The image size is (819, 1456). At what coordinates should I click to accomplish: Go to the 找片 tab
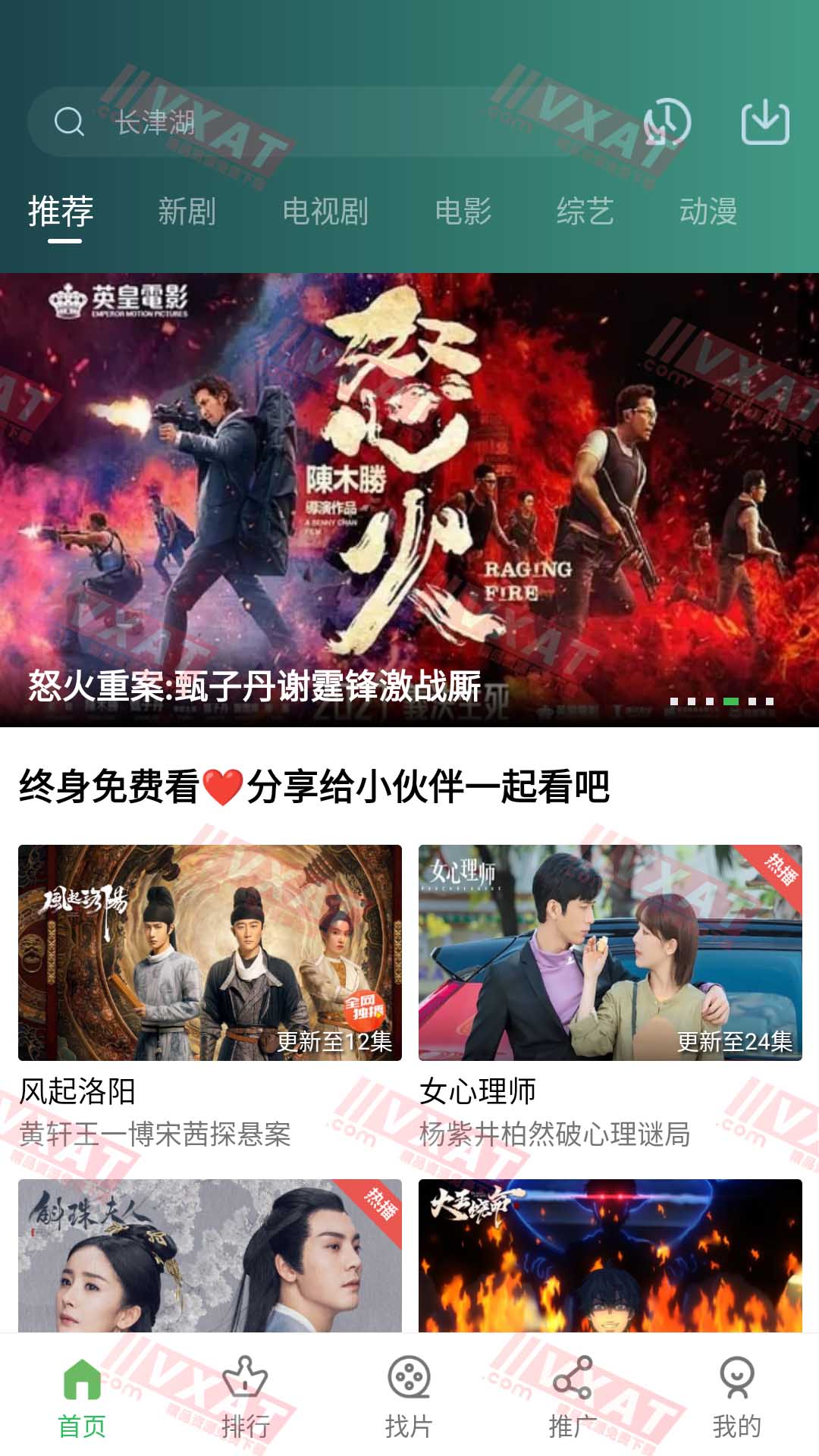pos(409,1397)
